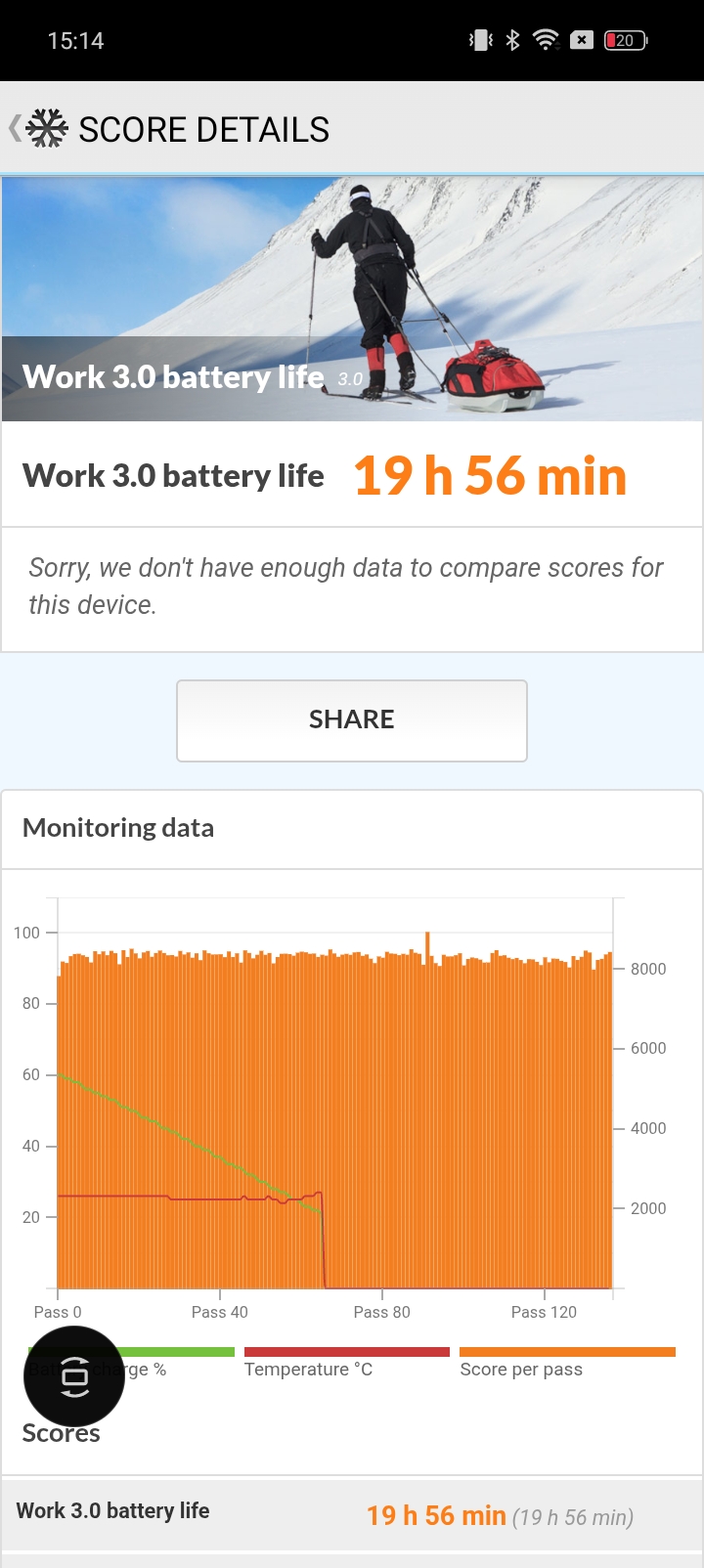Tap the floating screen rotation button
Viewport: 704px width, 1568px height.
click(x=74, y=1376)
